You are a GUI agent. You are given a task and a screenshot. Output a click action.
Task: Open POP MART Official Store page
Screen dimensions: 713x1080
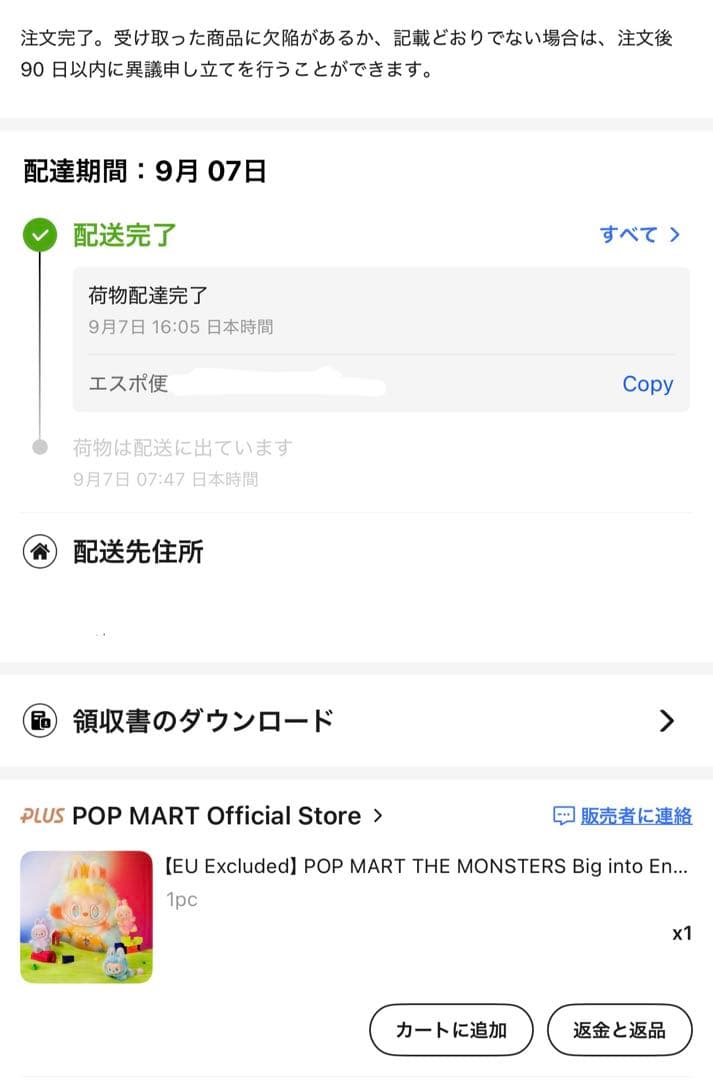click(x=215, y=816)
